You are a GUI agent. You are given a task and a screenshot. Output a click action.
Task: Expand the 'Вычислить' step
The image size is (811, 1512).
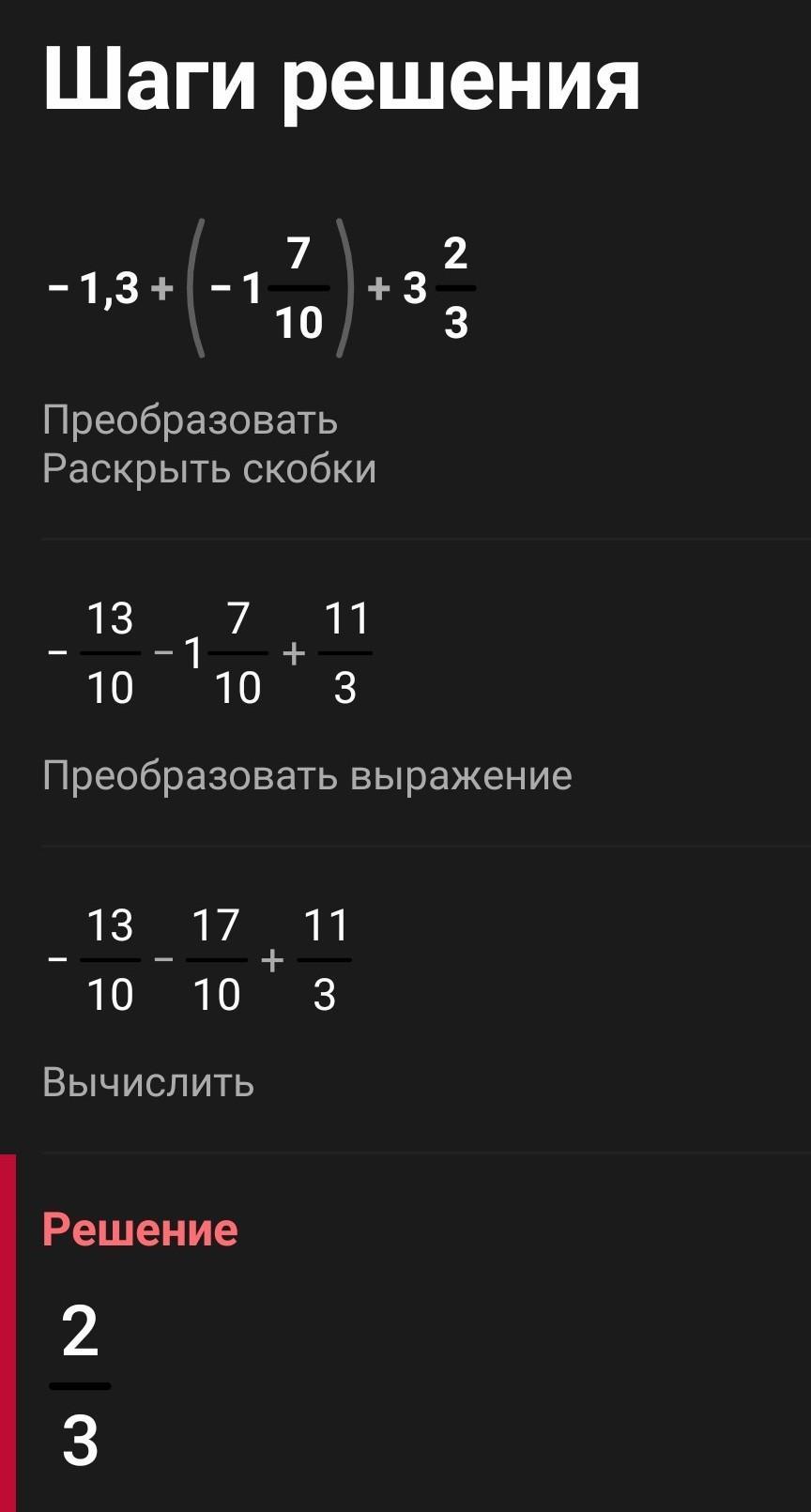tap(148, 1083)
